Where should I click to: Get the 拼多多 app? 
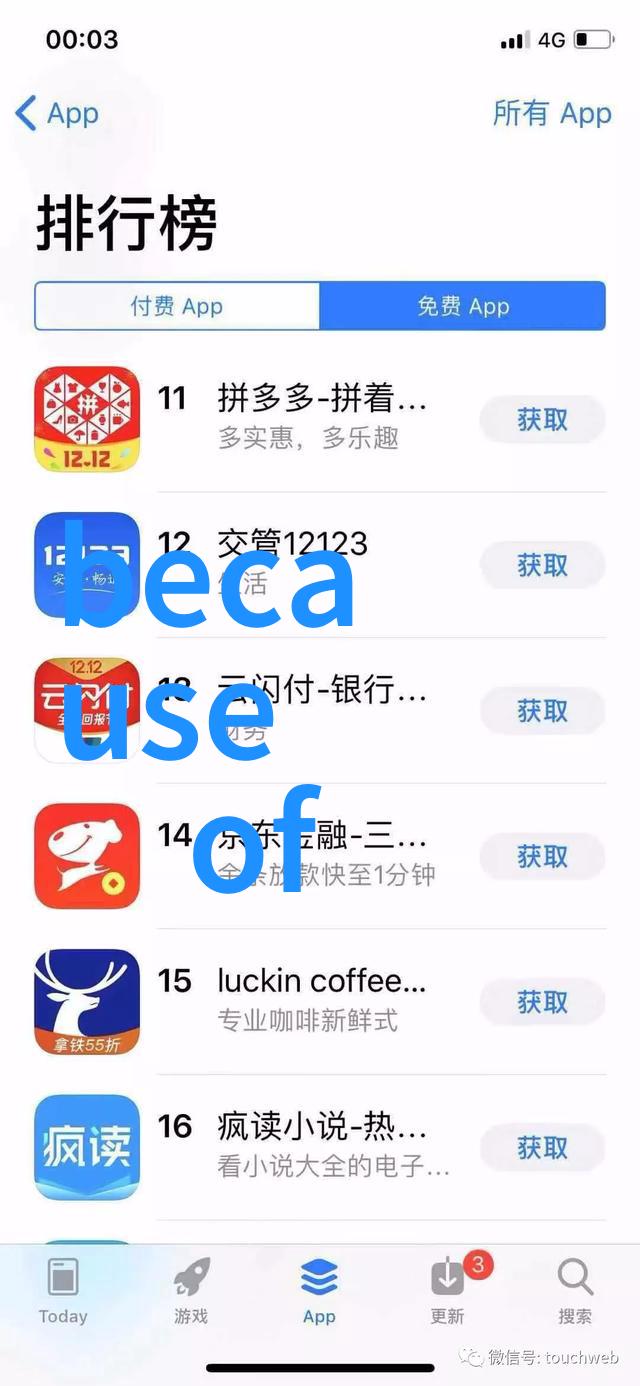click(542, 420)
